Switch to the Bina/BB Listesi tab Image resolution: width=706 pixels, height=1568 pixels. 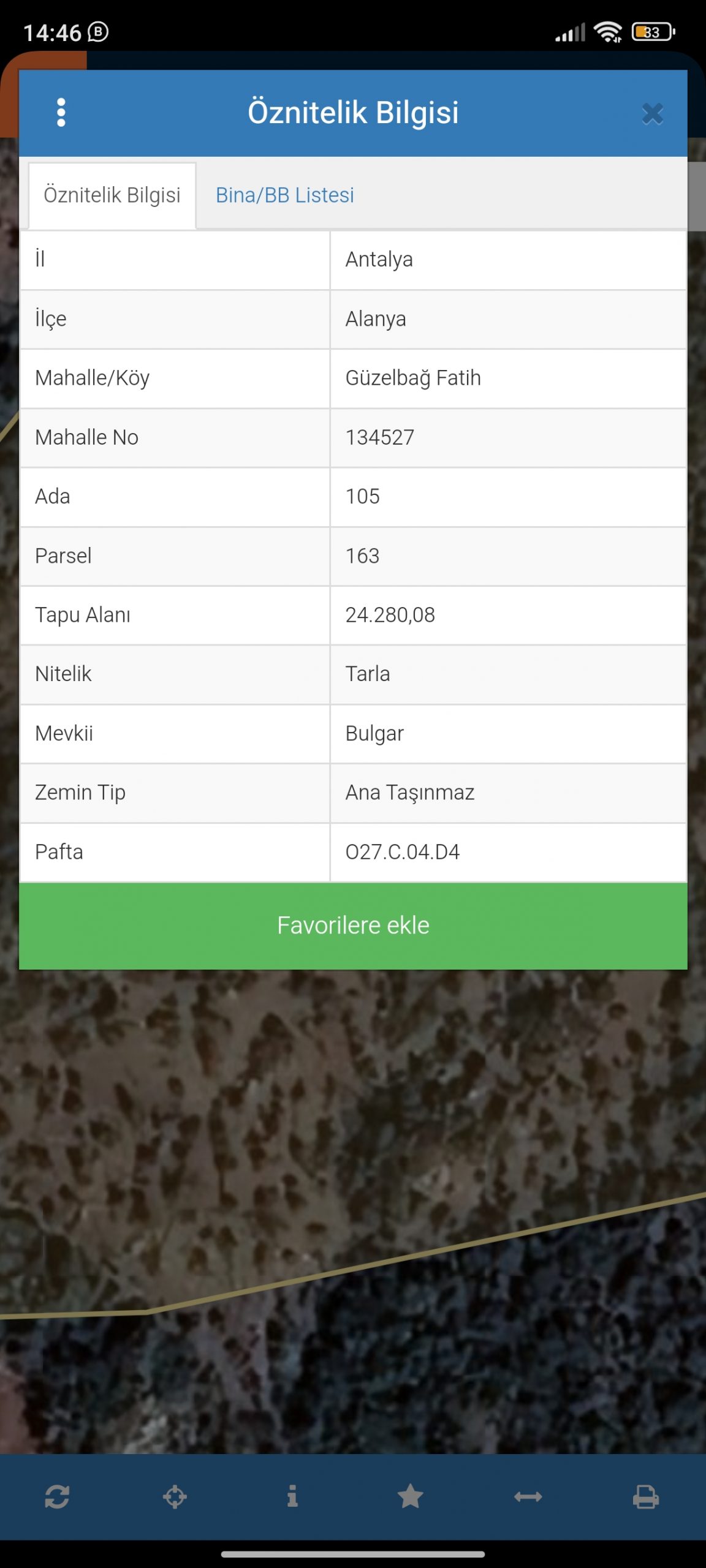click(284, 195)
